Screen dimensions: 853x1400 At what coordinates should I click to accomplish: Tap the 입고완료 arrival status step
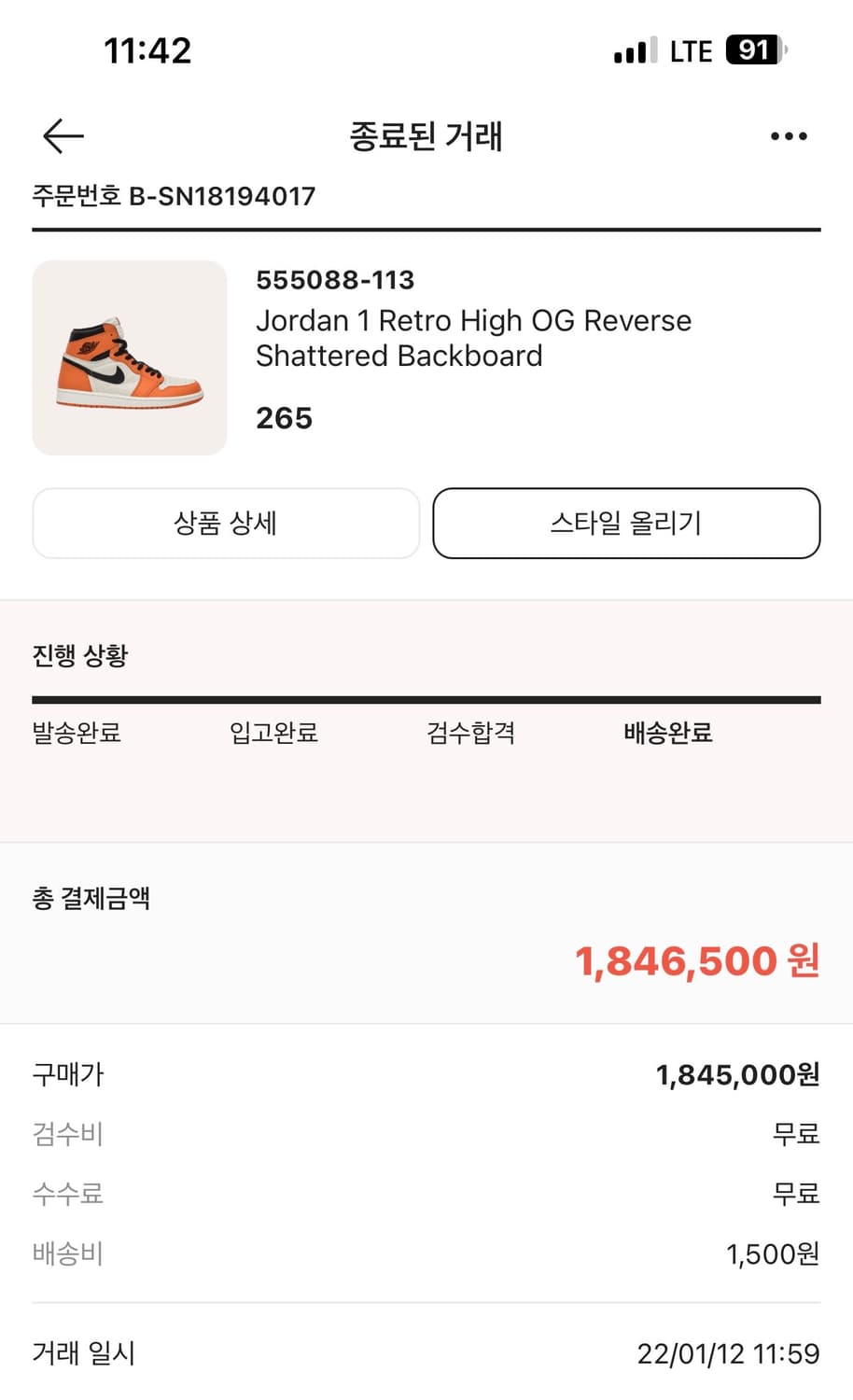point(273,734)
